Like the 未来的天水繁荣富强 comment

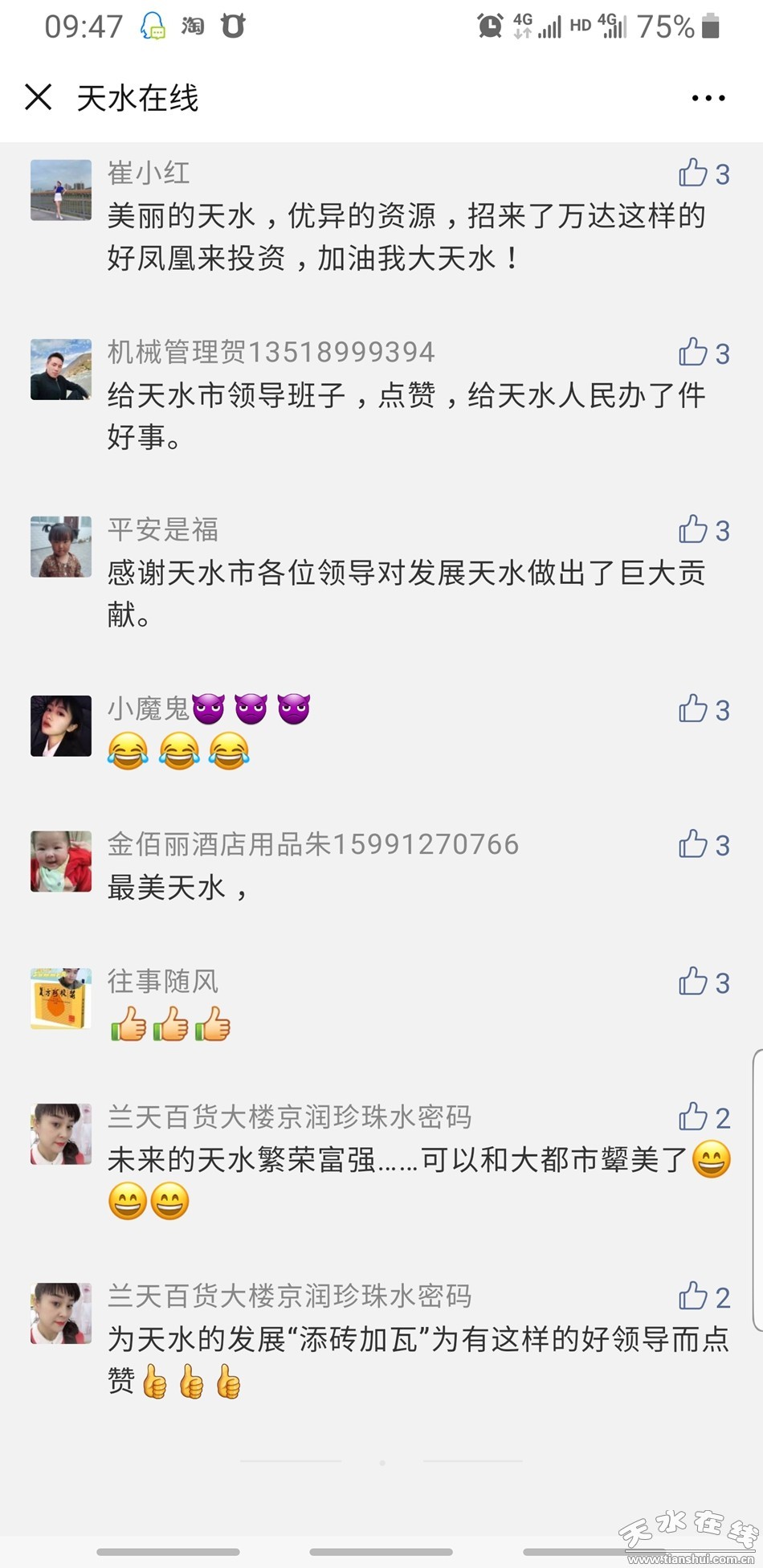[x=693, y=1117]
